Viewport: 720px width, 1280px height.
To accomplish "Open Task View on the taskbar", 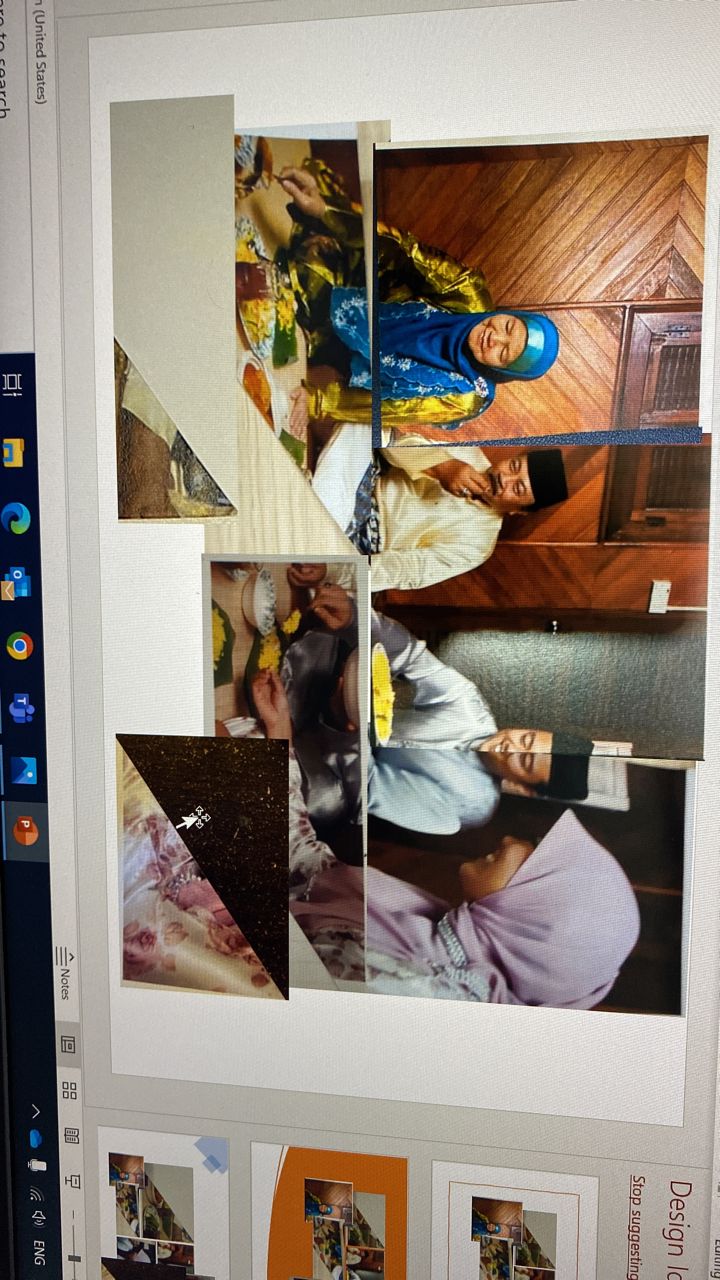I will point(11,384).
